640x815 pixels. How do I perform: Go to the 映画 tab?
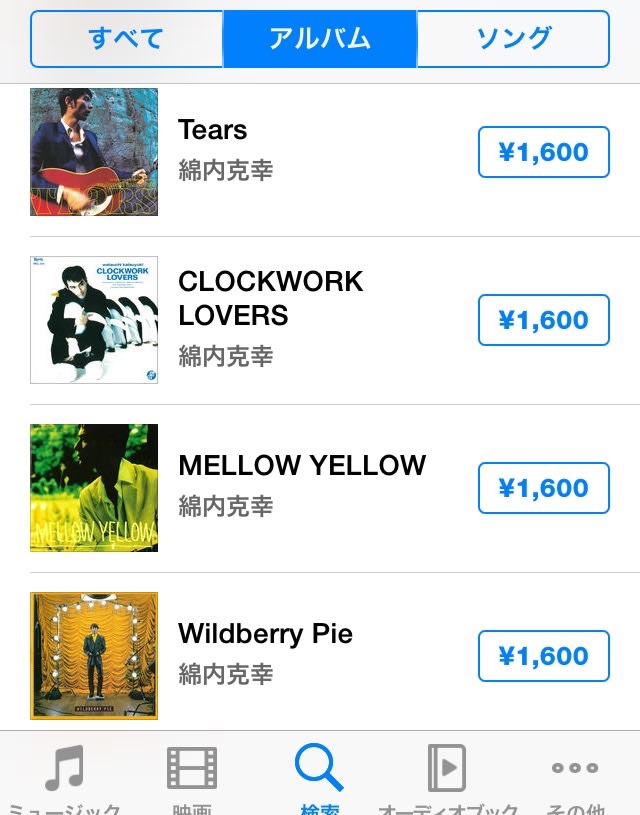point(192,778)
